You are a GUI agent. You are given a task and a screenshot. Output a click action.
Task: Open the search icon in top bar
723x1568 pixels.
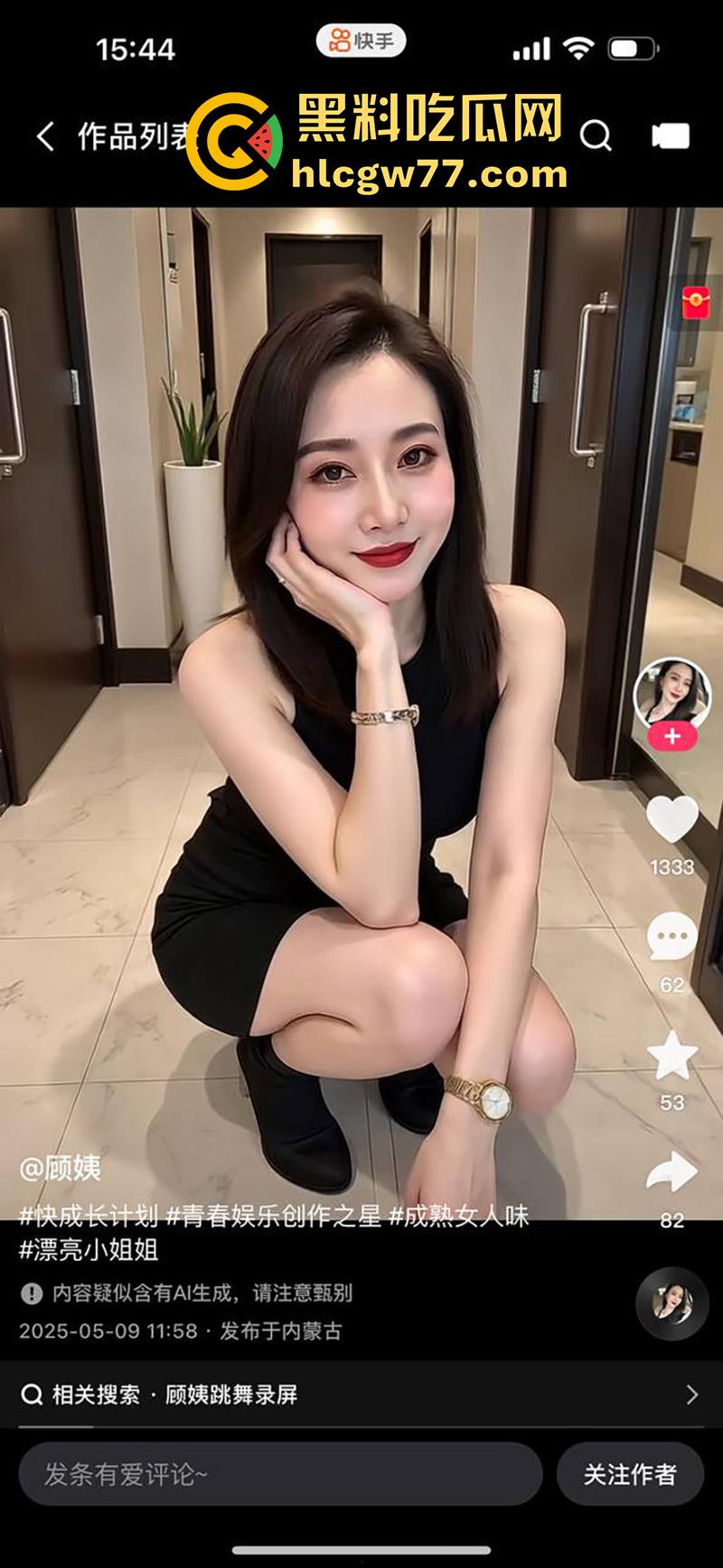pos(595,136)
